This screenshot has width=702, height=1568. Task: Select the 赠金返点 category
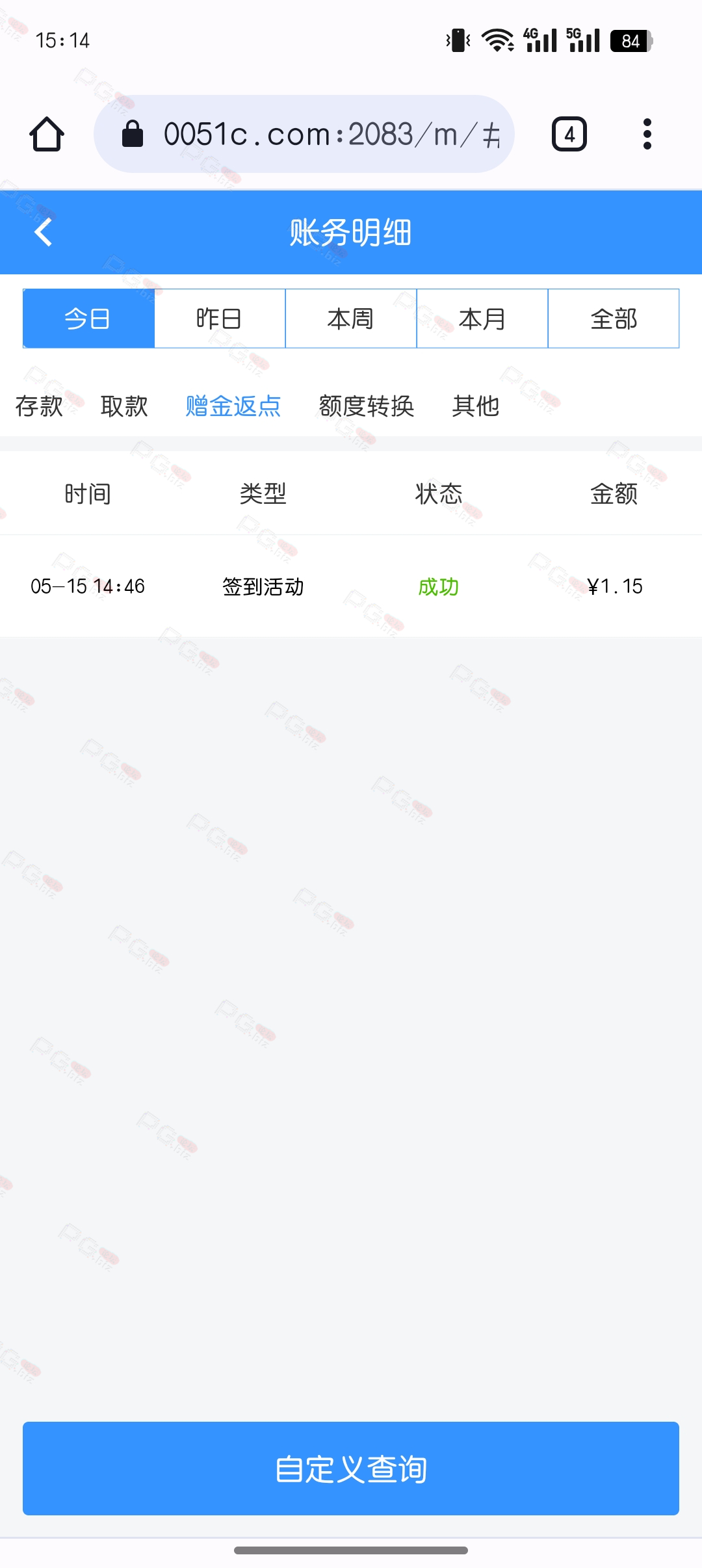point(233,406)
